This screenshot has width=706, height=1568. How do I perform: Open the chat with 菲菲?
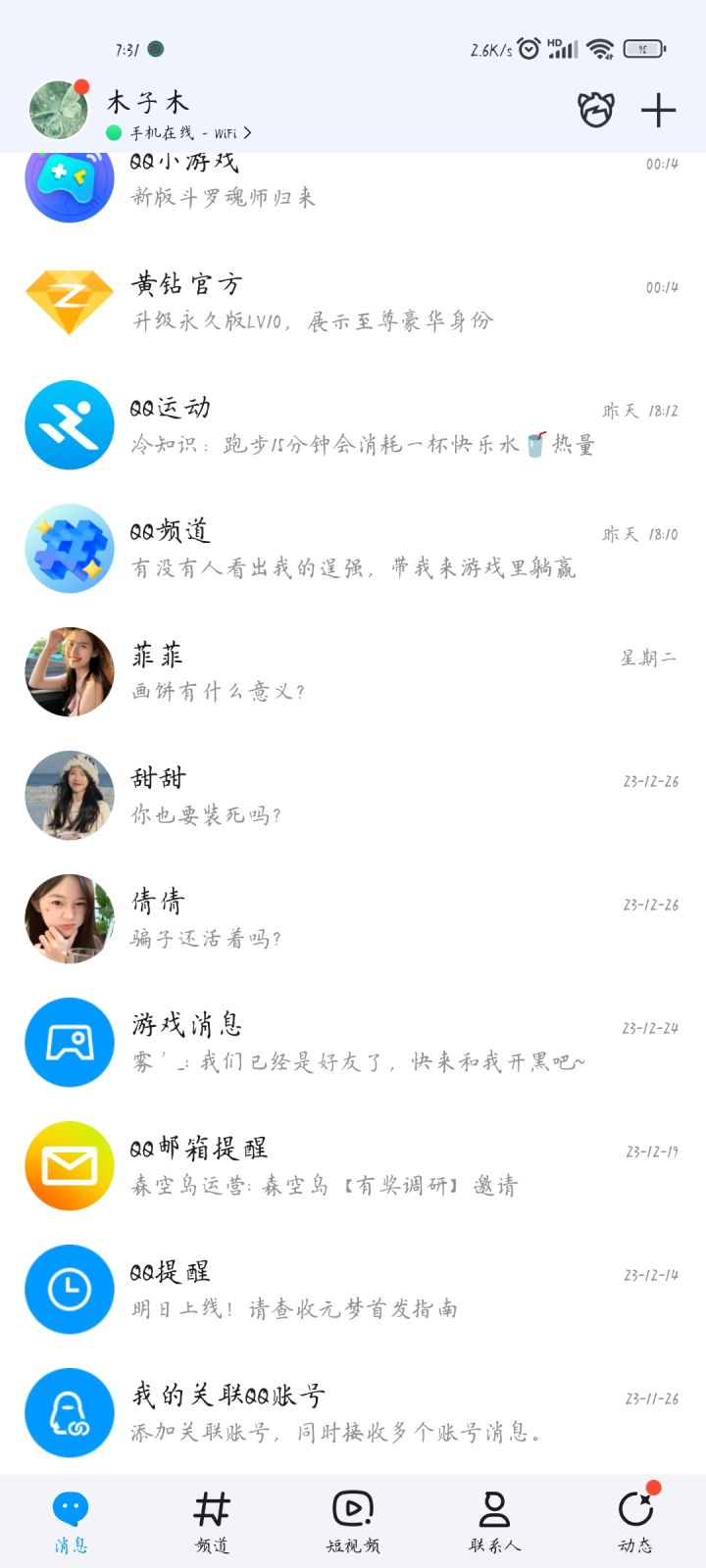(x=353, y=672)
